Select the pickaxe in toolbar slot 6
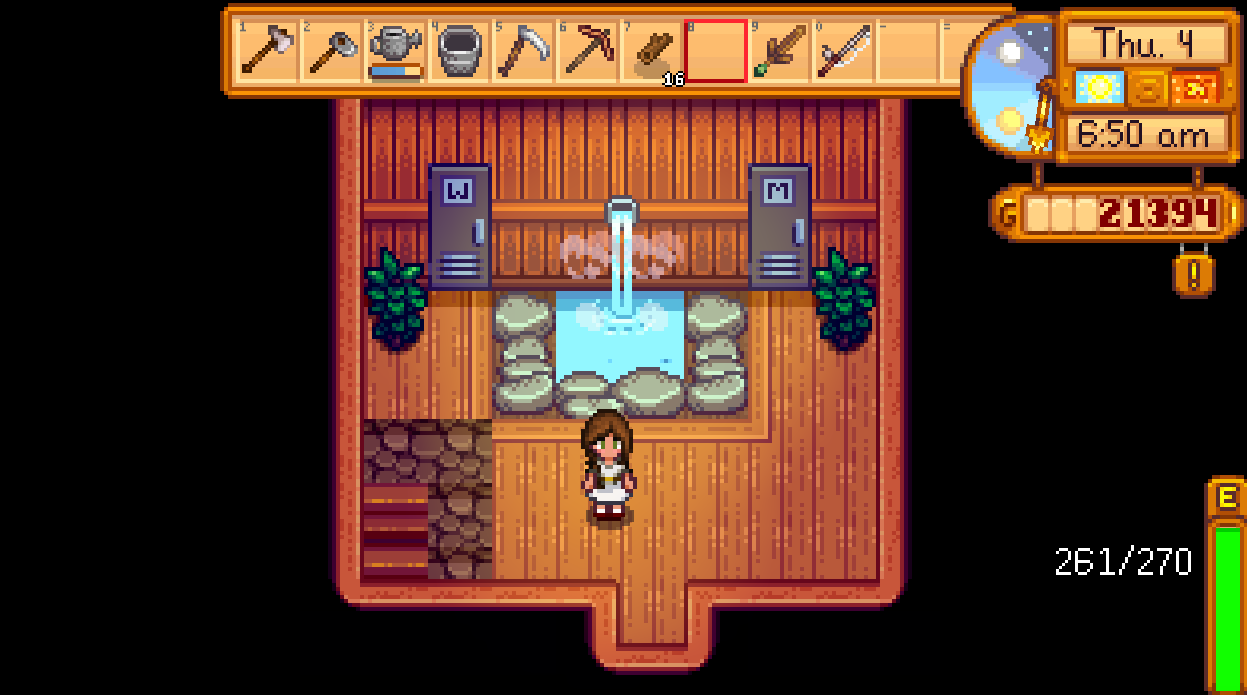The height and width of the screenshot is (695, 1247). point(587,51)
